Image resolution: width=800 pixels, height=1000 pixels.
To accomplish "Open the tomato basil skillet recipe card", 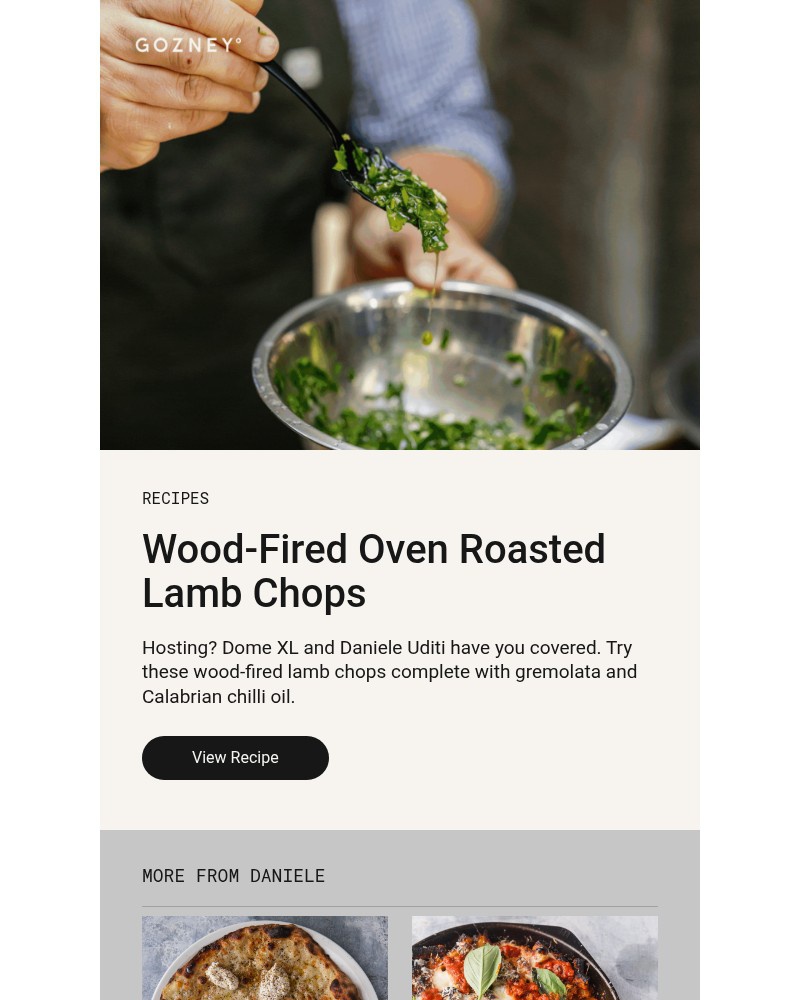I will 535,958.
